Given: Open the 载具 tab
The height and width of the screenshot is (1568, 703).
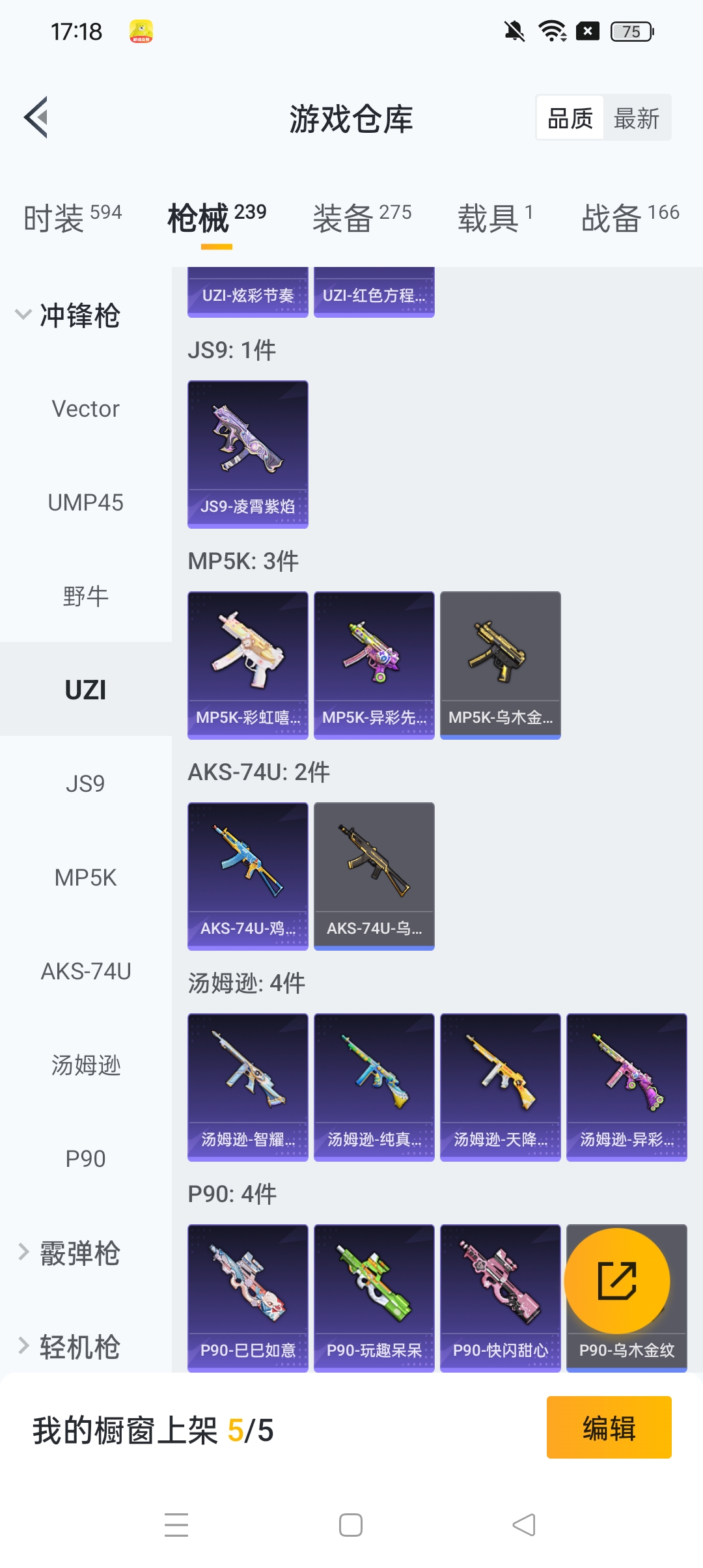Looking at the screenshot, I should pyautogui.click(x=495, y=217).
